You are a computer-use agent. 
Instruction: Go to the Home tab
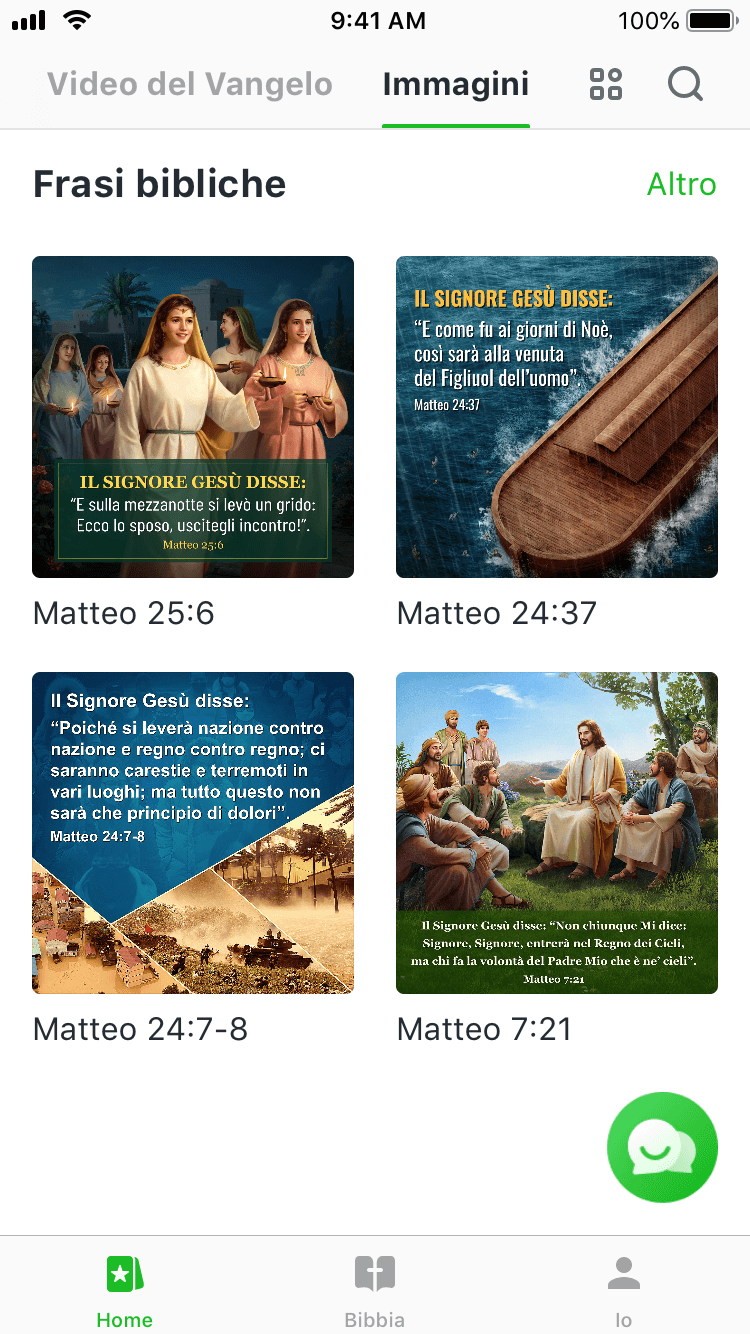[125, 1290]
